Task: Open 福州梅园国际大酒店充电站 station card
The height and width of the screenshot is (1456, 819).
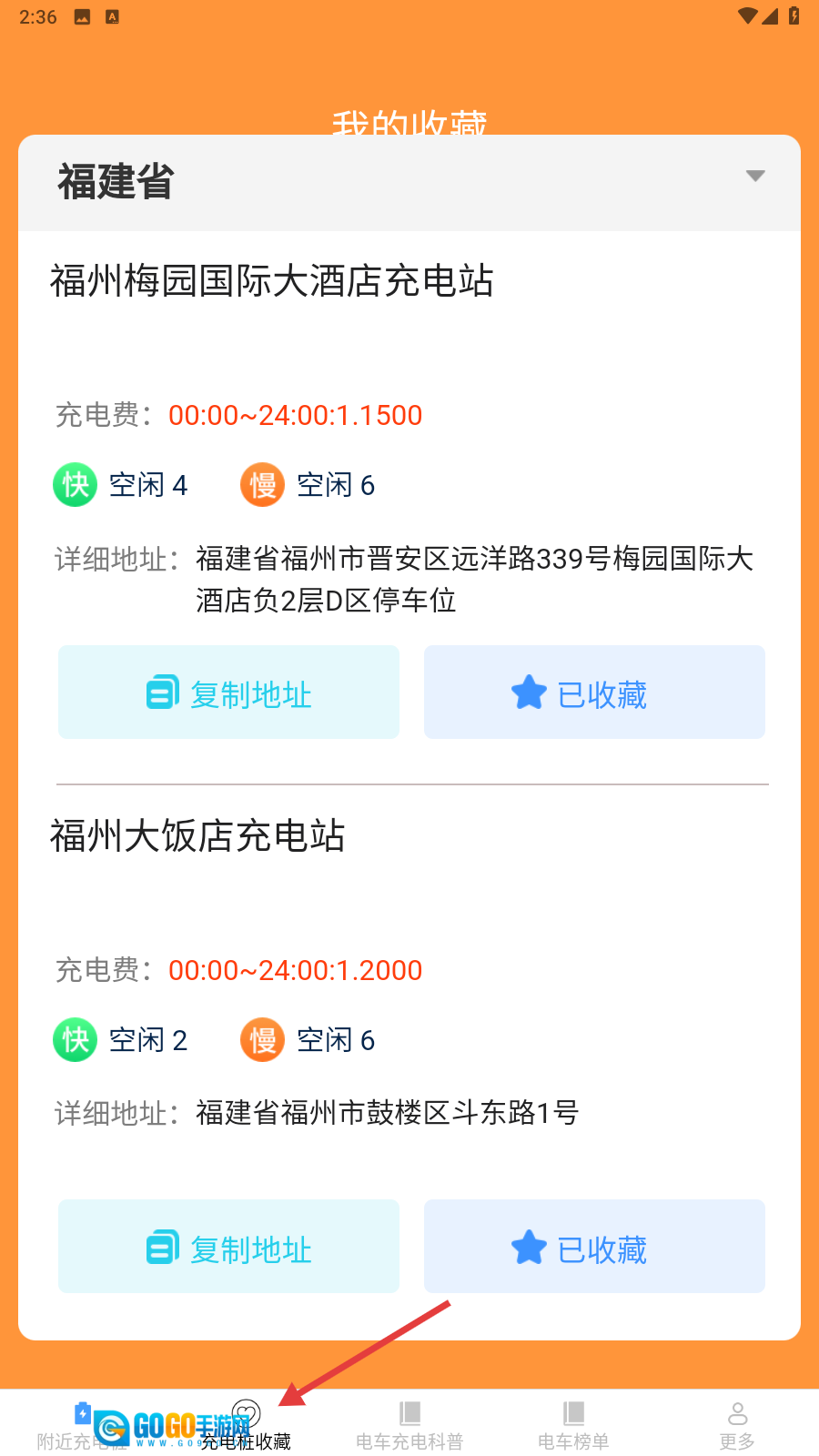Action: click(x=271, y=281)
